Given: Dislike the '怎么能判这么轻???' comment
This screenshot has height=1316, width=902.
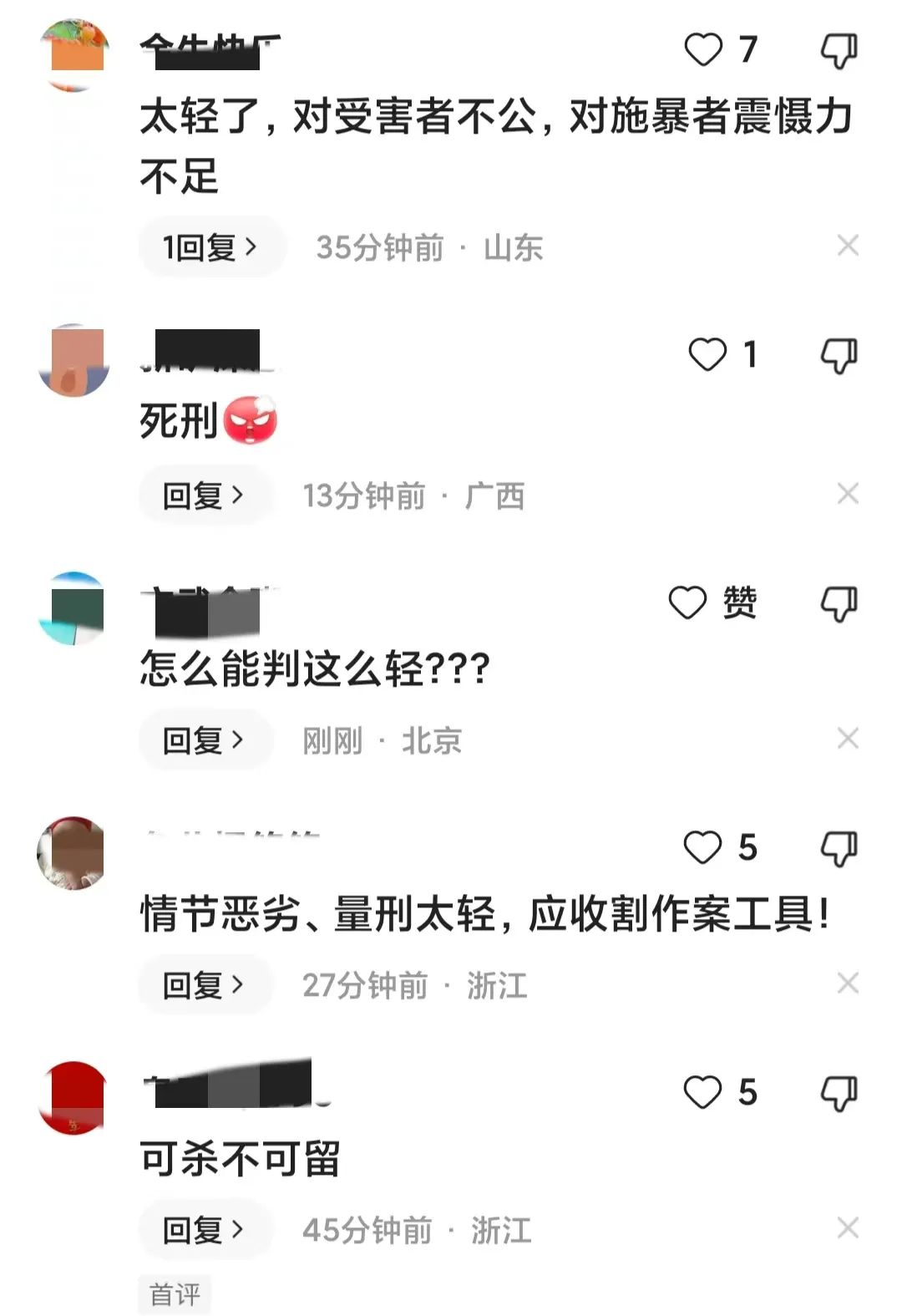Looking at the screenshot, I should (839, 603).
